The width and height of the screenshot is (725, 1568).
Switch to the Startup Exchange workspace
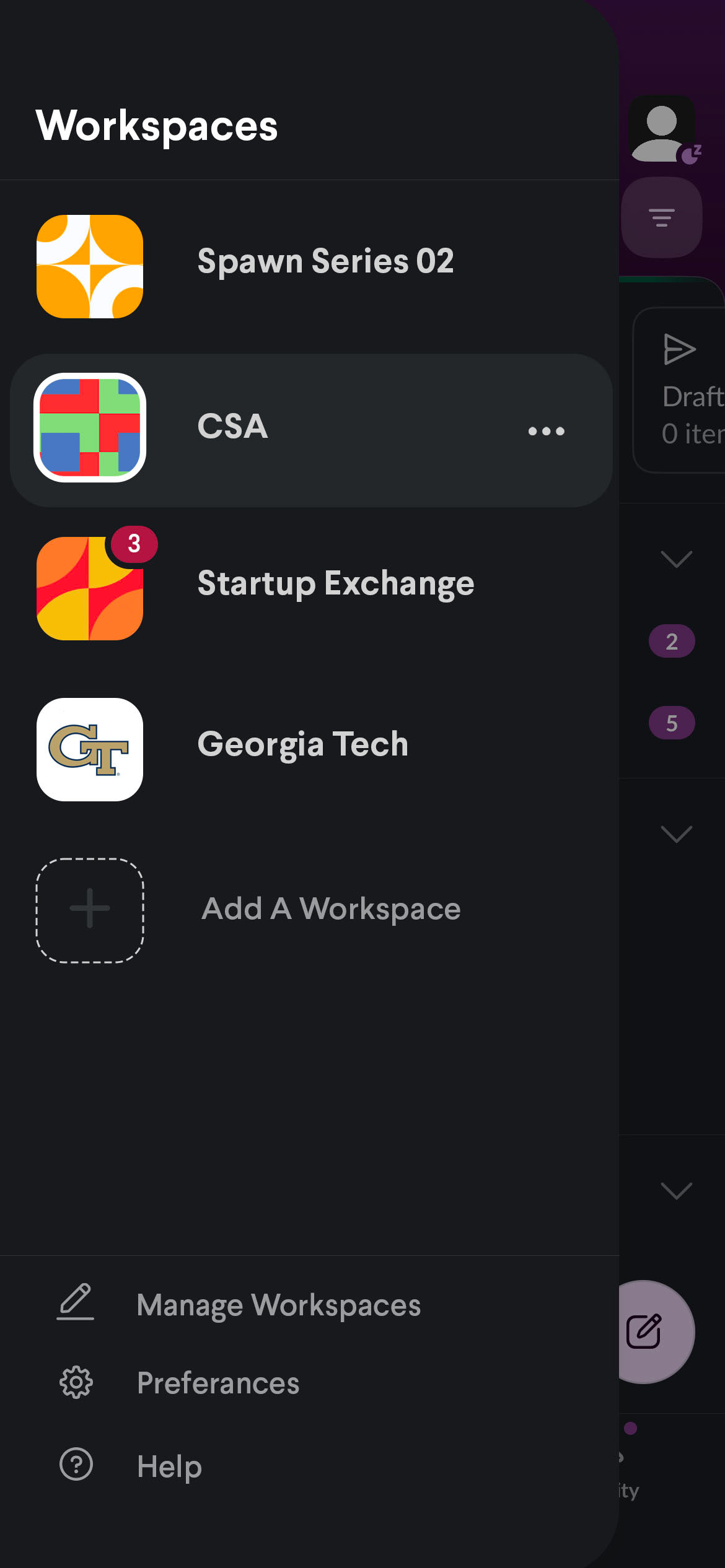(310, 585)
